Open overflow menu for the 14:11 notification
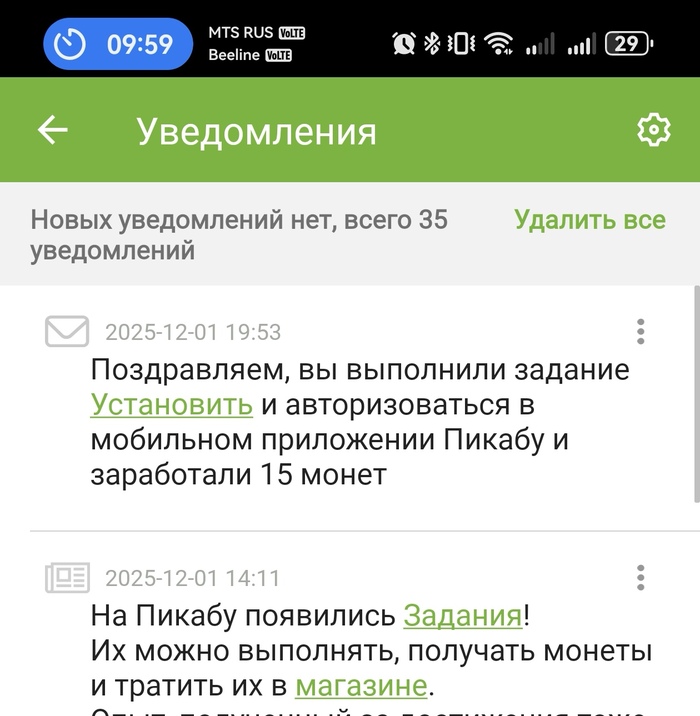This screenshot has height=716, width=700. click(x=641, y=578)
